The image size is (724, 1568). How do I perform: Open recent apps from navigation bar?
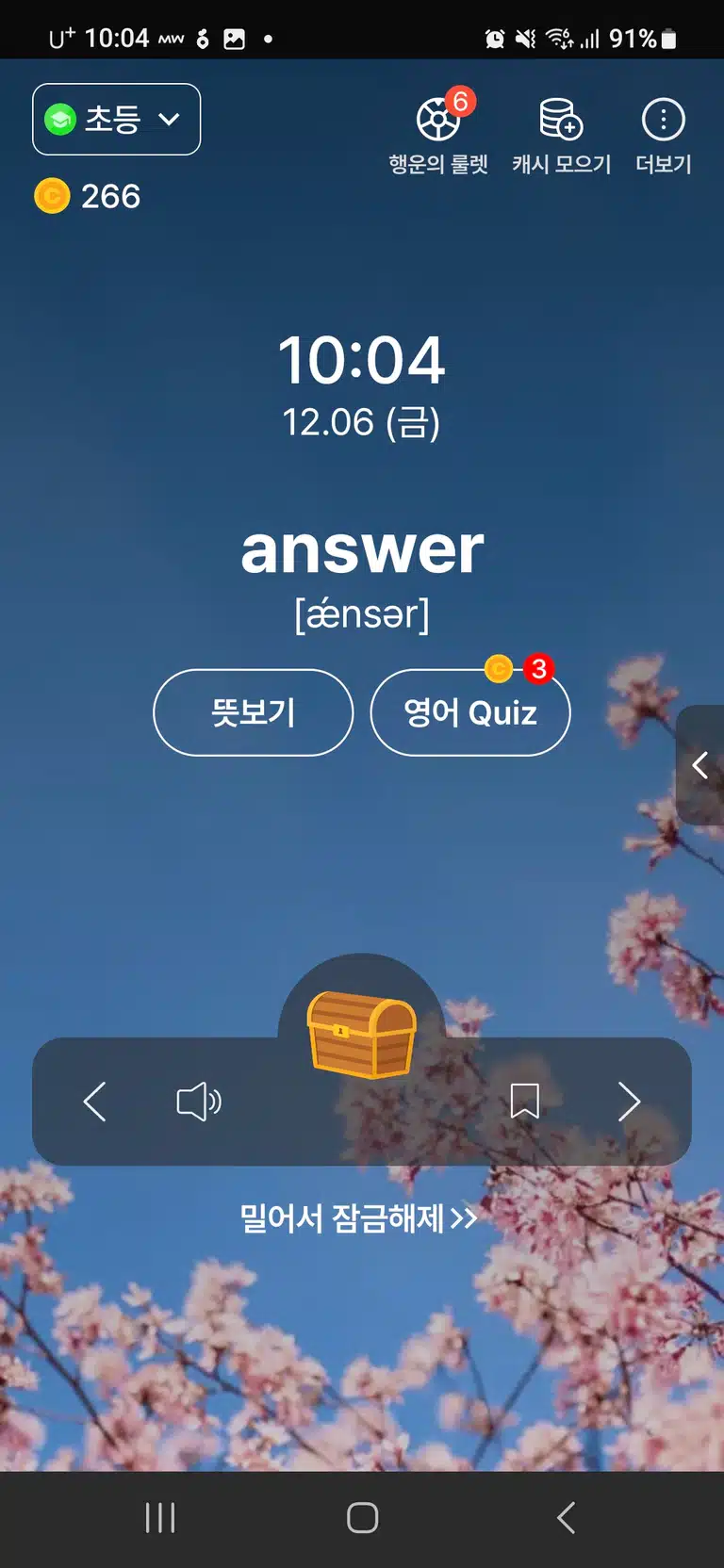(x=160, y=1517)
